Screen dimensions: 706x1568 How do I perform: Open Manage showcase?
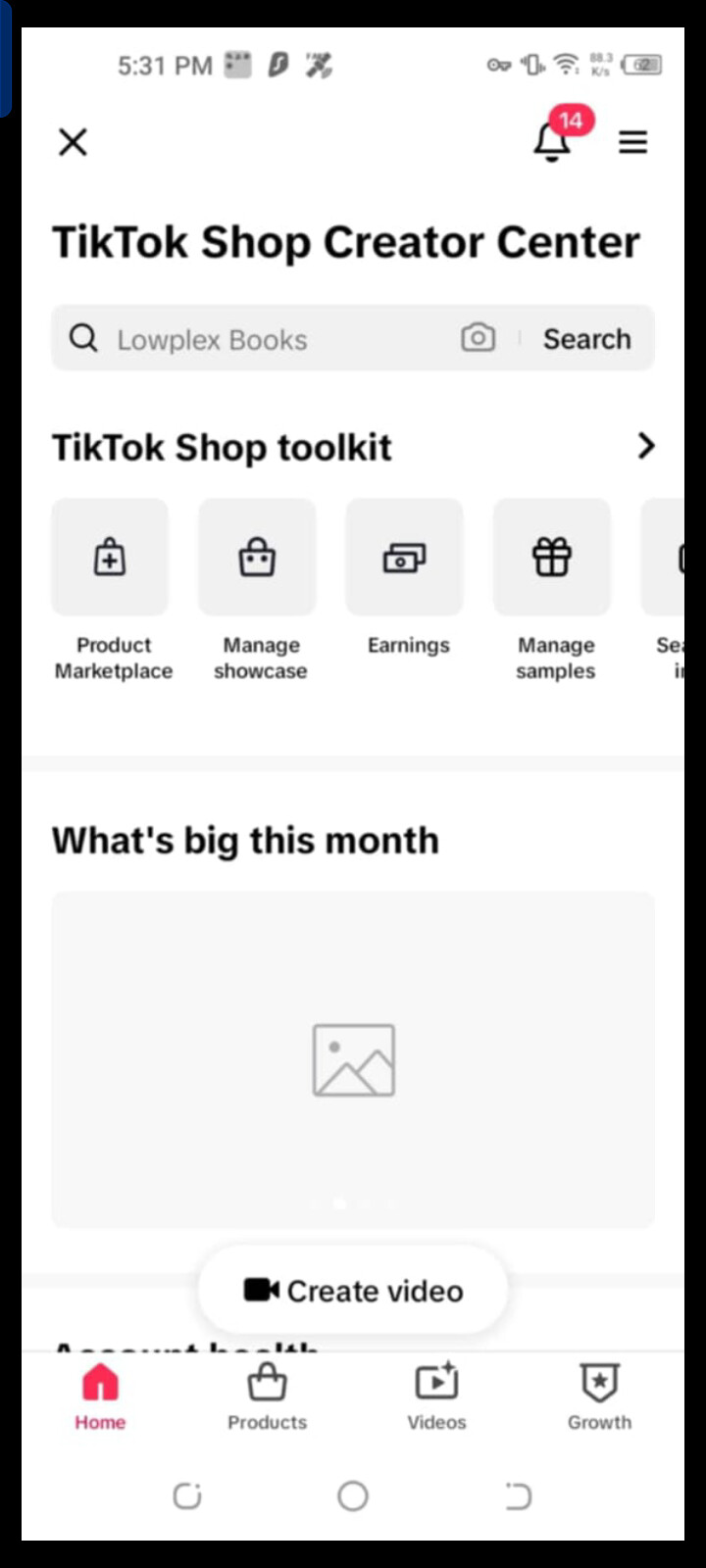tap(259, 590)
